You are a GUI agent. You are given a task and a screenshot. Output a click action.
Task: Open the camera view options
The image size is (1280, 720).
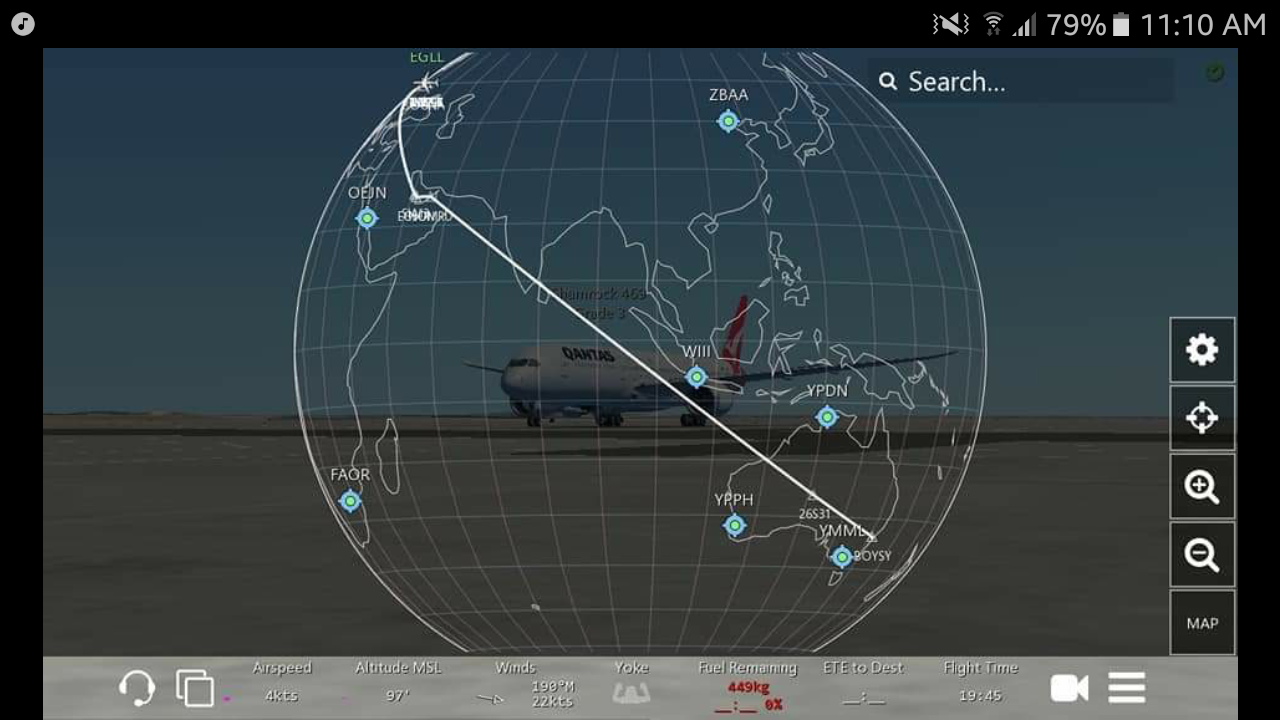click(1069, 688)
